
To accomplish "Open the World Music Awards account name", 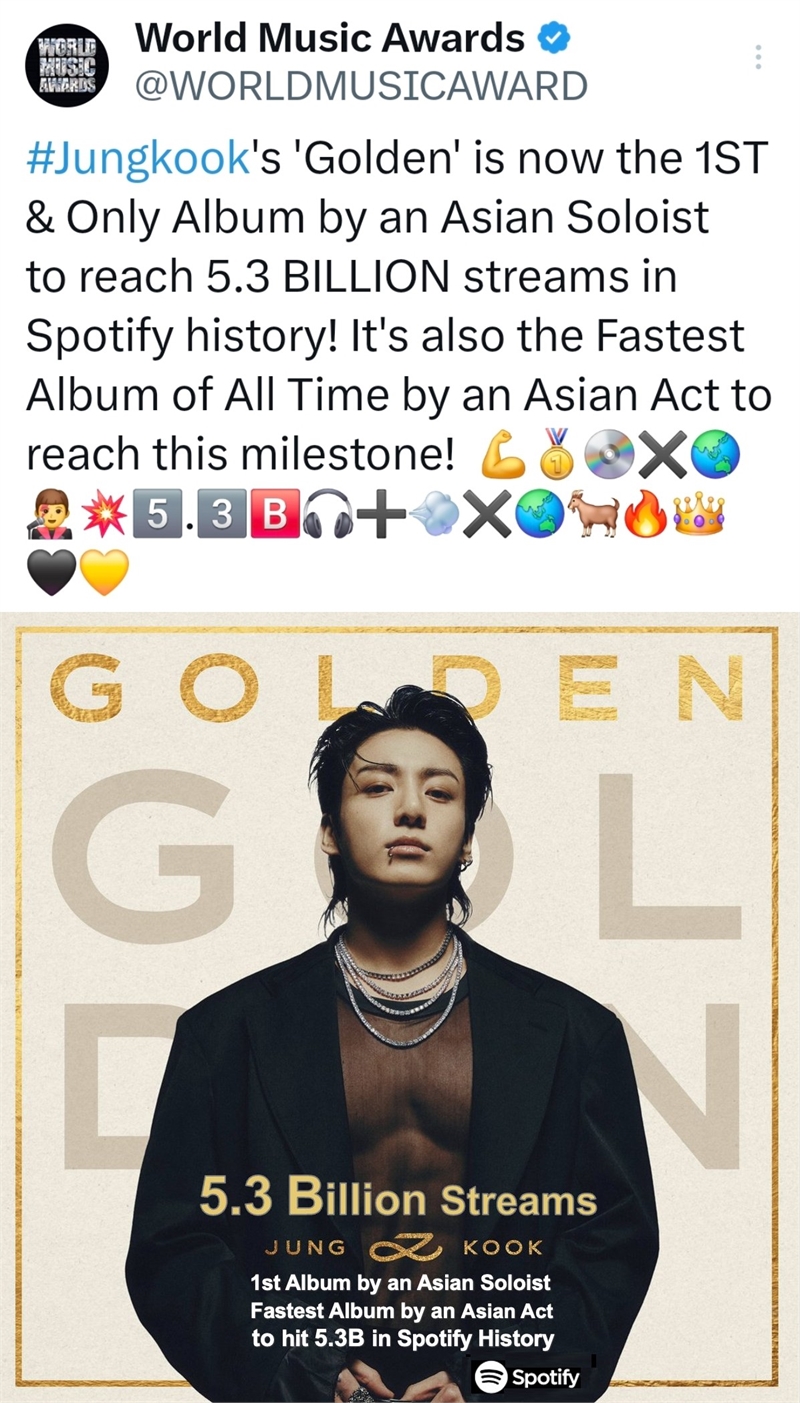I will (330, 39).
